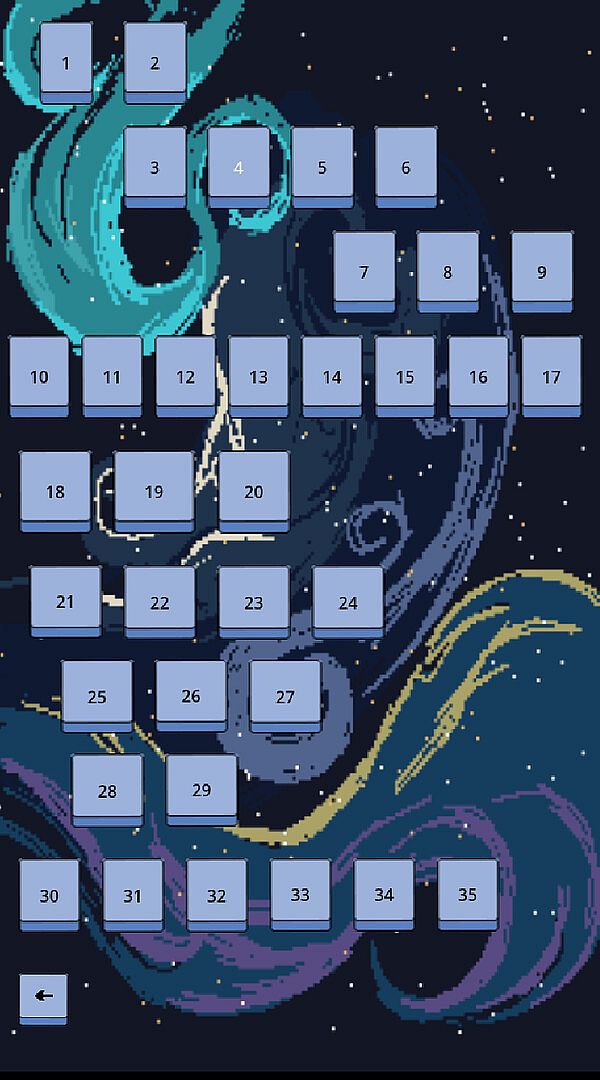Select level 22
The height and width of the screenshot is (1080, 600).
(x=160, y=602)
